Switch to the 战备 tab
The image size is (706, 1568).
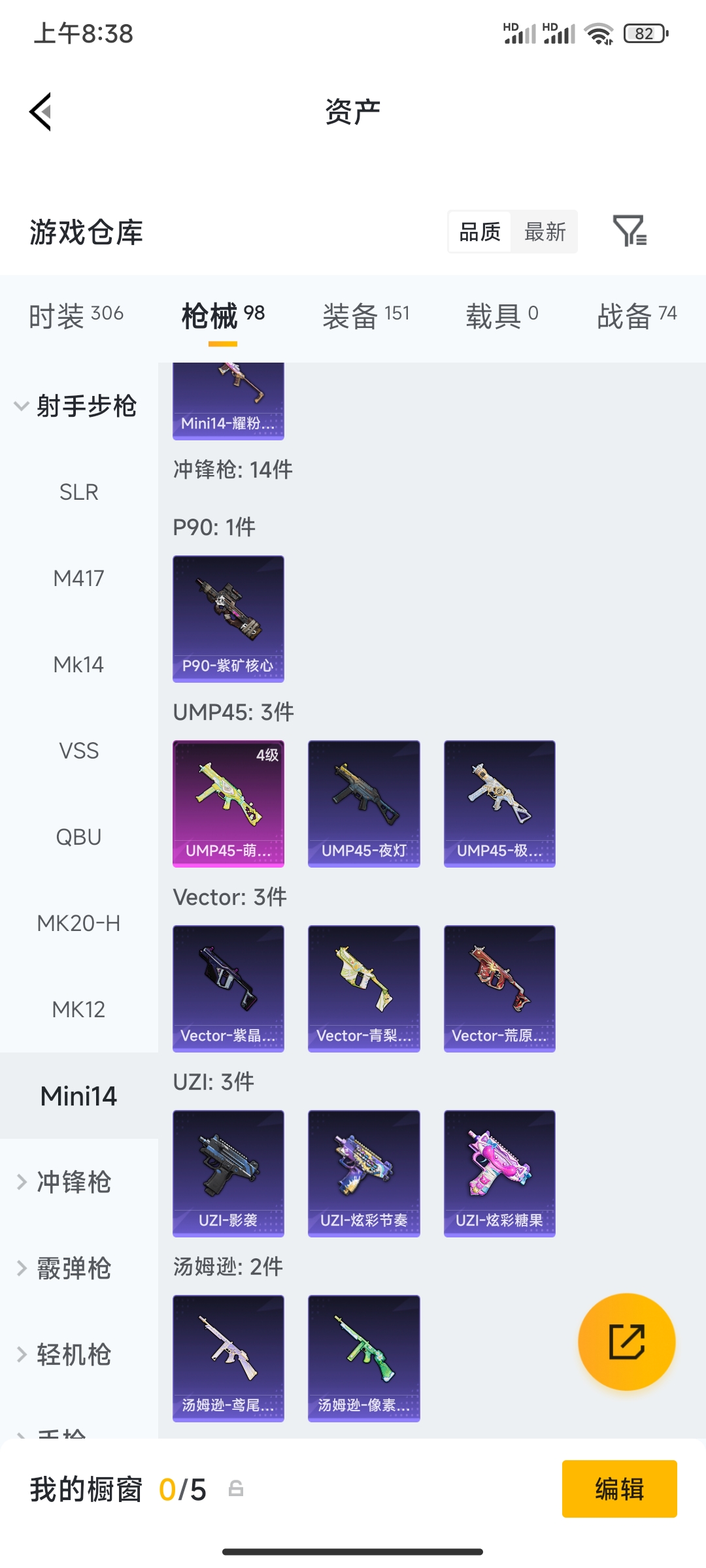pyautogui.click(x=637, y=316)
